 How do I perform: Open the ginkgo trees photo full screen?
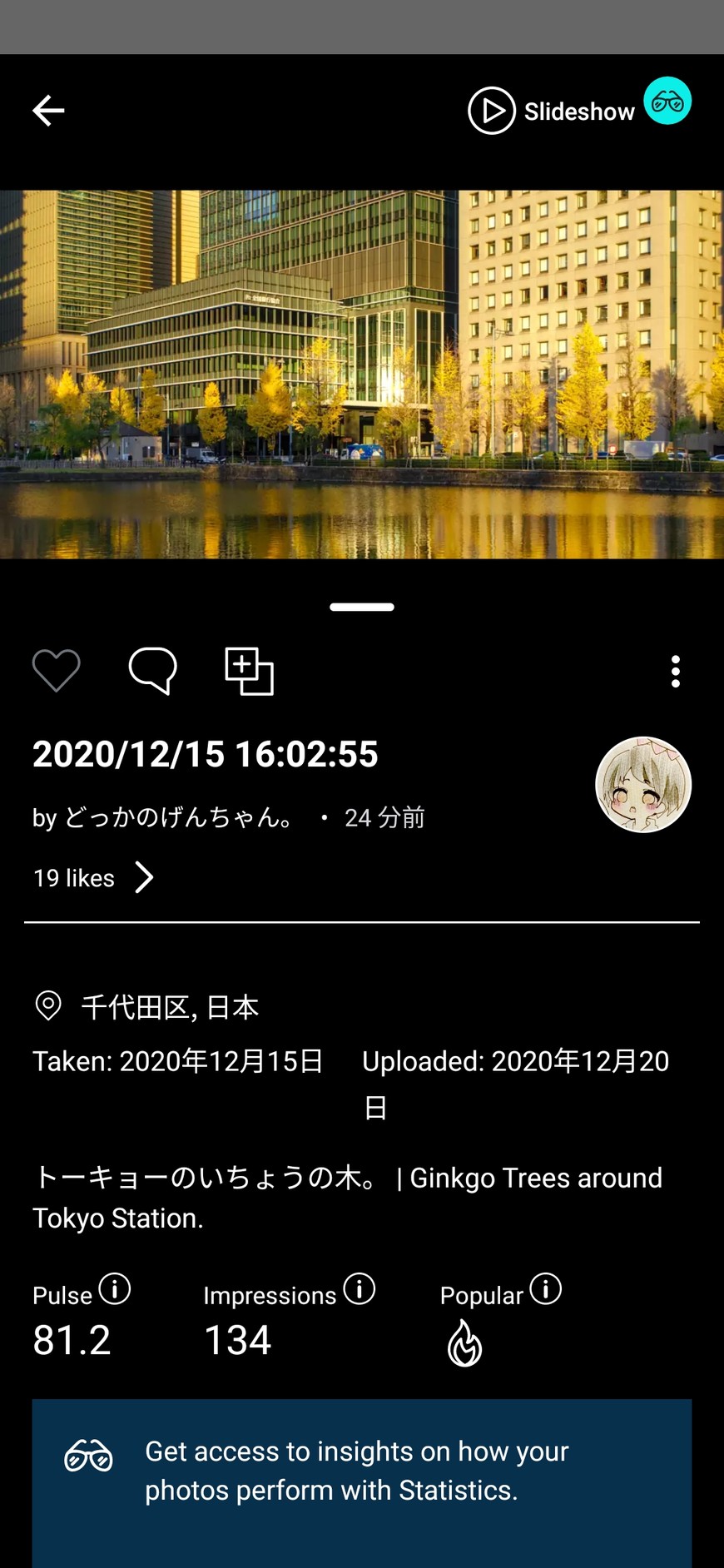tap(362, 374)
